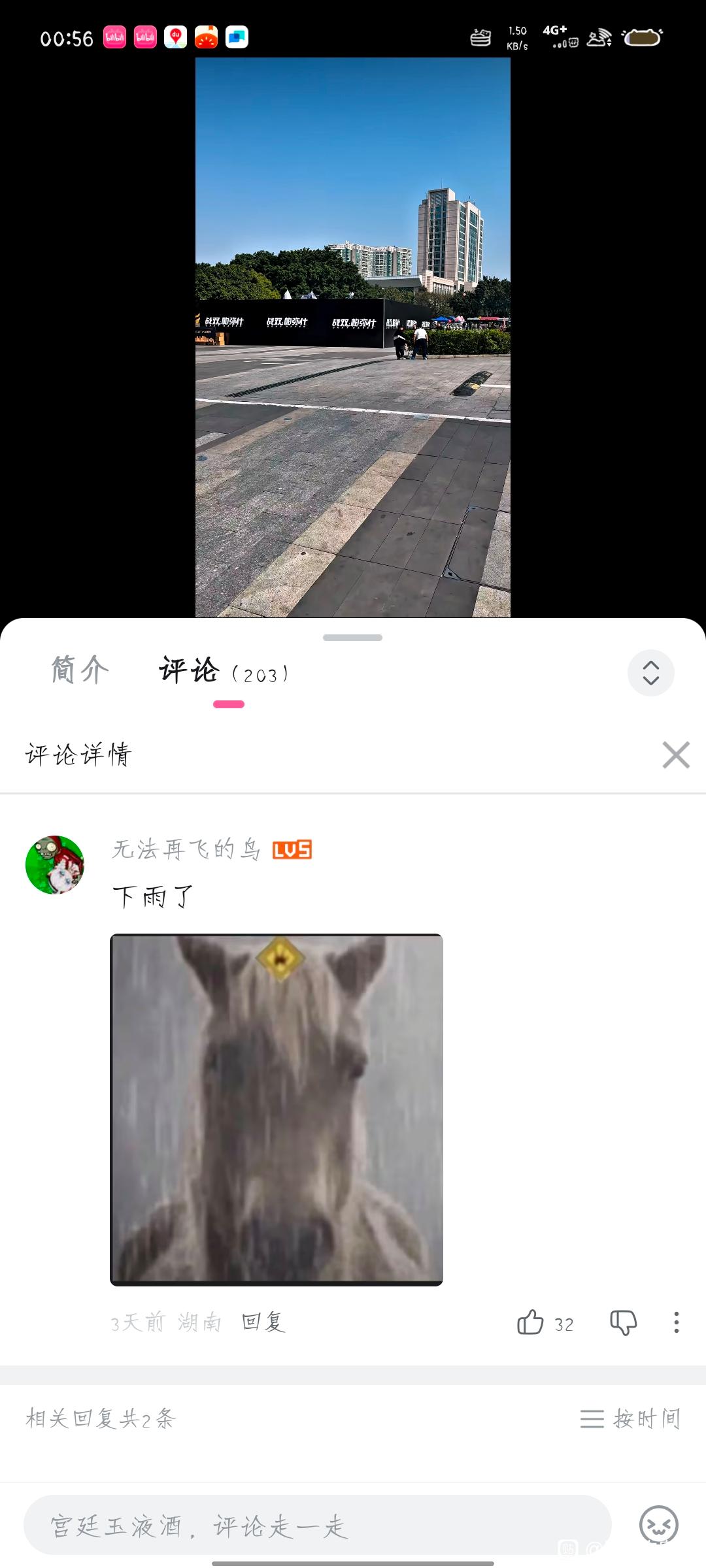Dislike the 下雨了 comment
This screenshot has height=1568, width=706.
pyautogui.click(x=623, y=1322)
